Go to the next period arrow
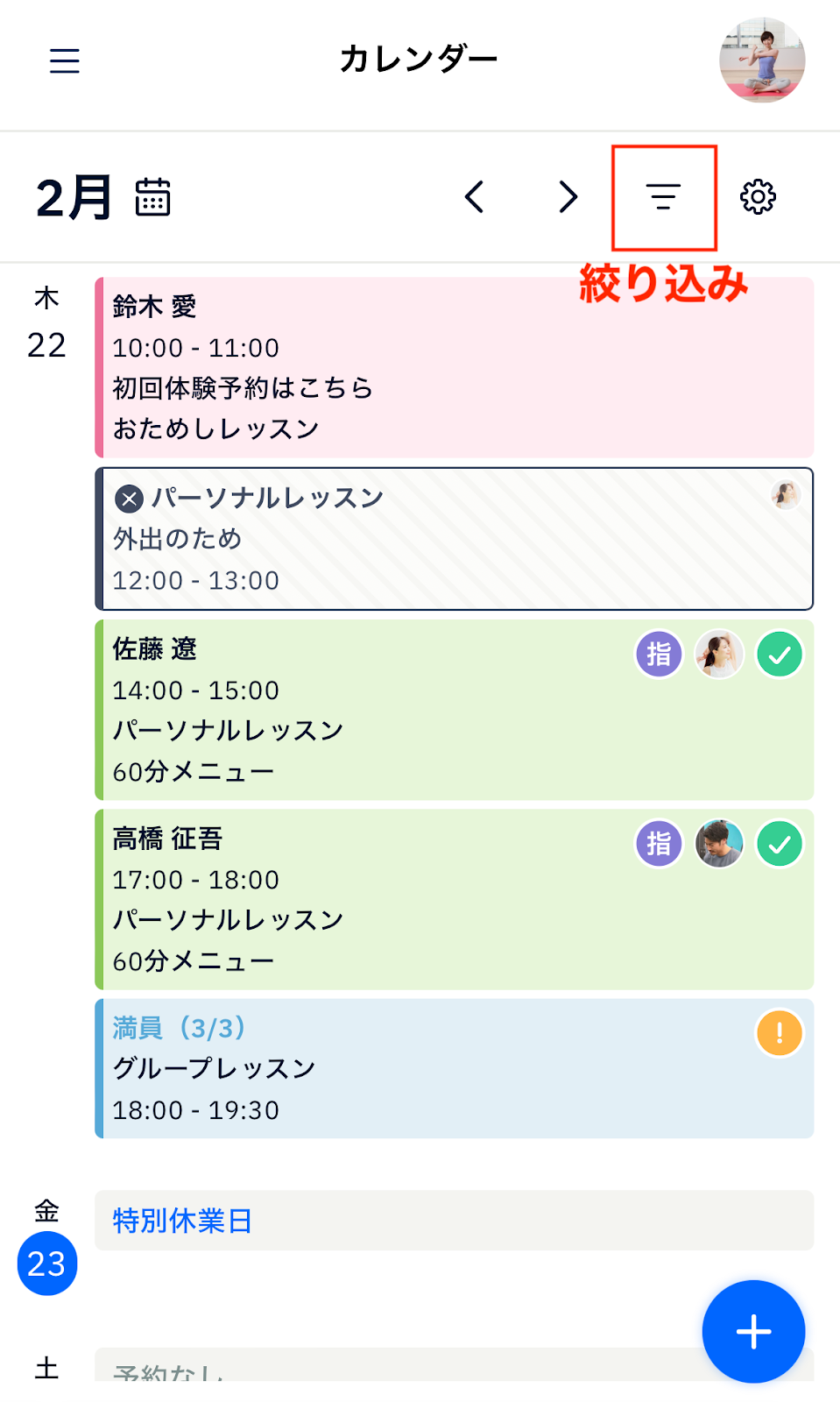Image resolution: width=840 pixels, height=1402 pixels. coord(568,197)
